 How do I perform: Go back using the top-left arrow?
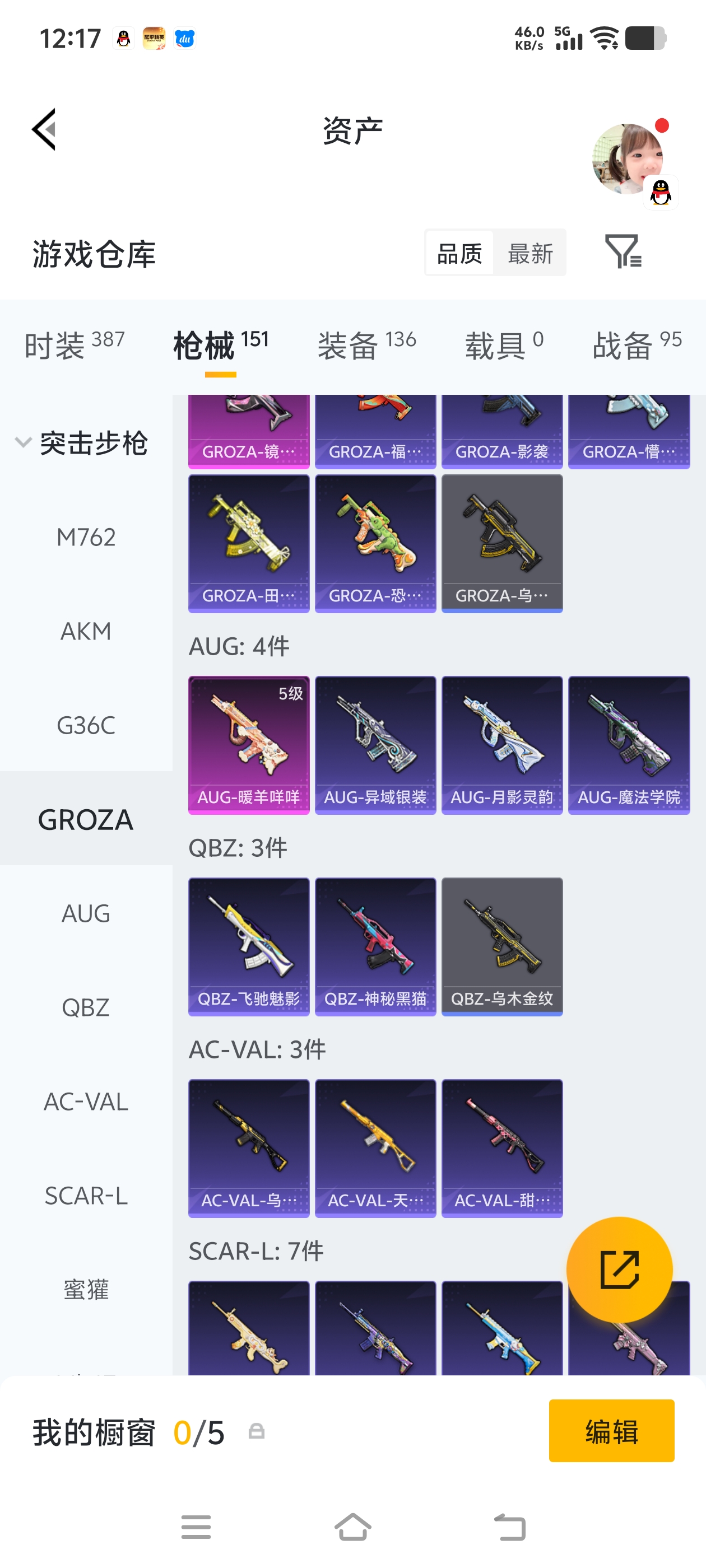44,129
